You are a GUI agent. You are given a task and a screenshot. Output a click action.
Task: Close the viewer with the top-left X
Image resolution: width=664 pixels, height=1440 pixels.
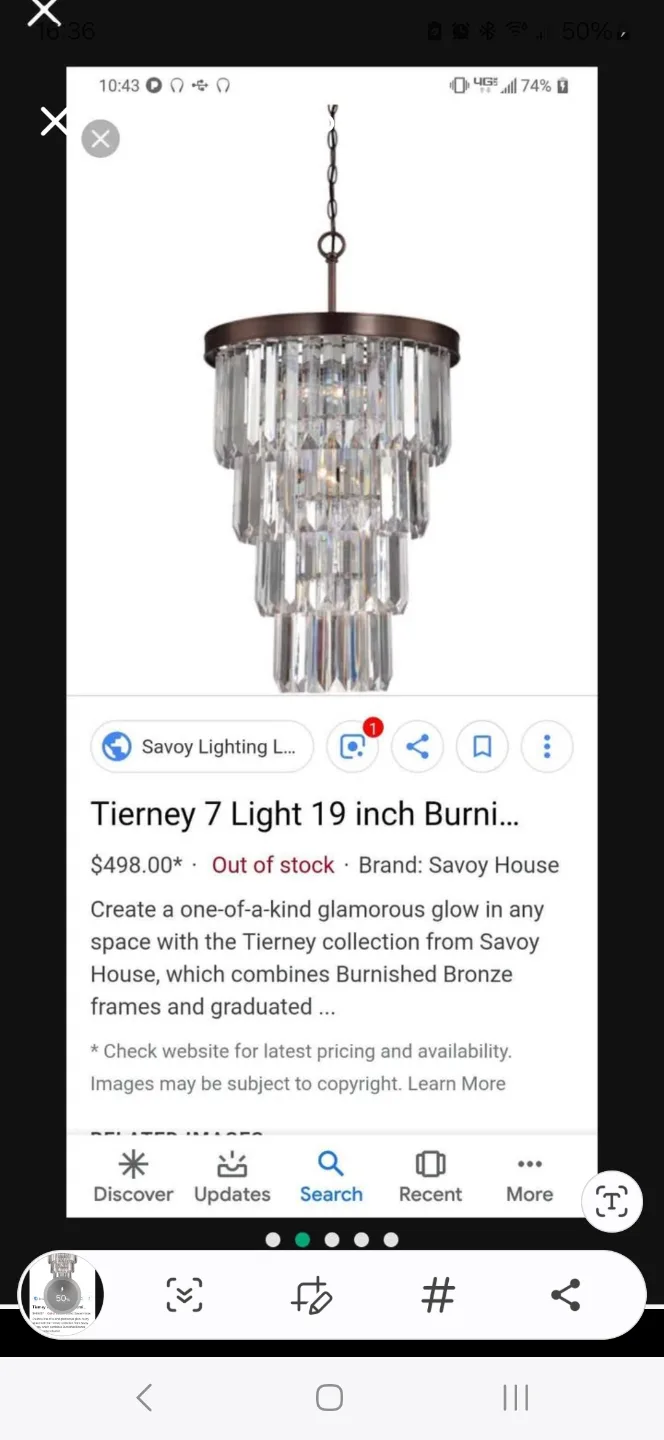click(44, 14)
